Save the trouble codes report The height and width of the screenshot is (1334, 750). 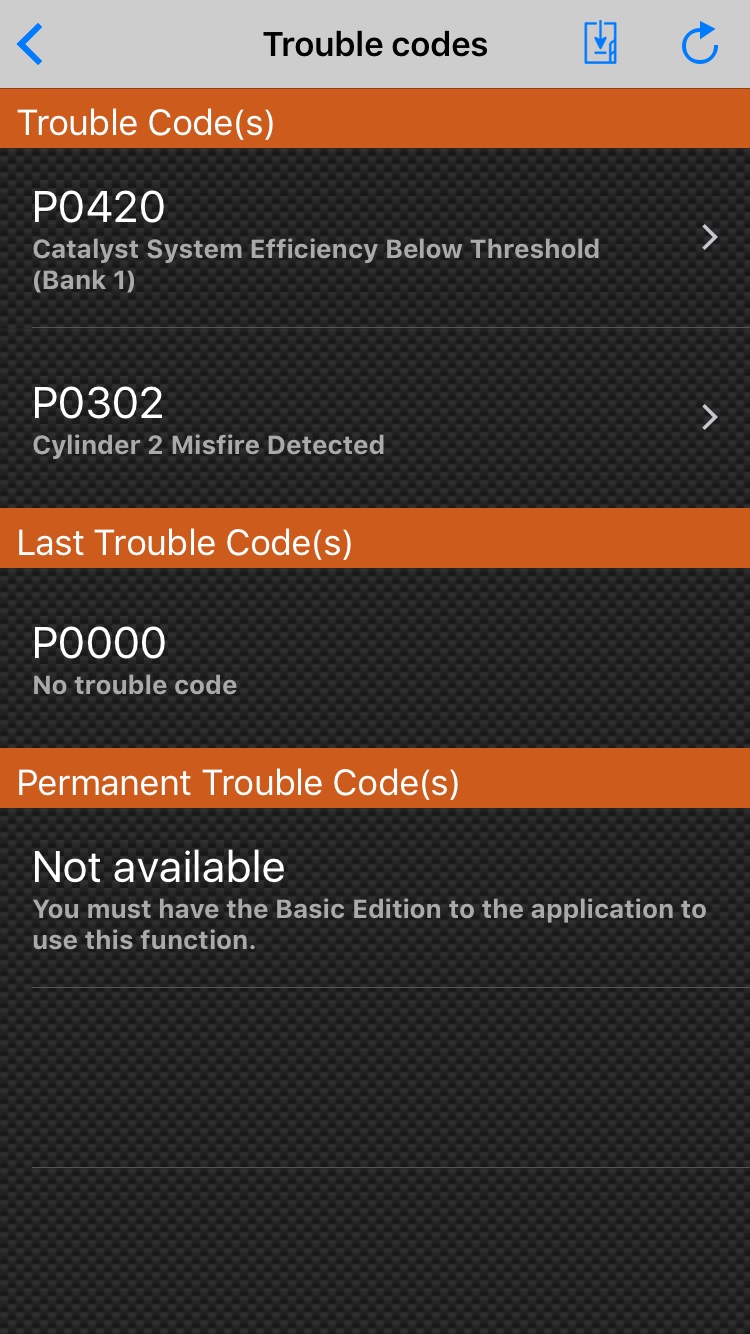(600, 44)
